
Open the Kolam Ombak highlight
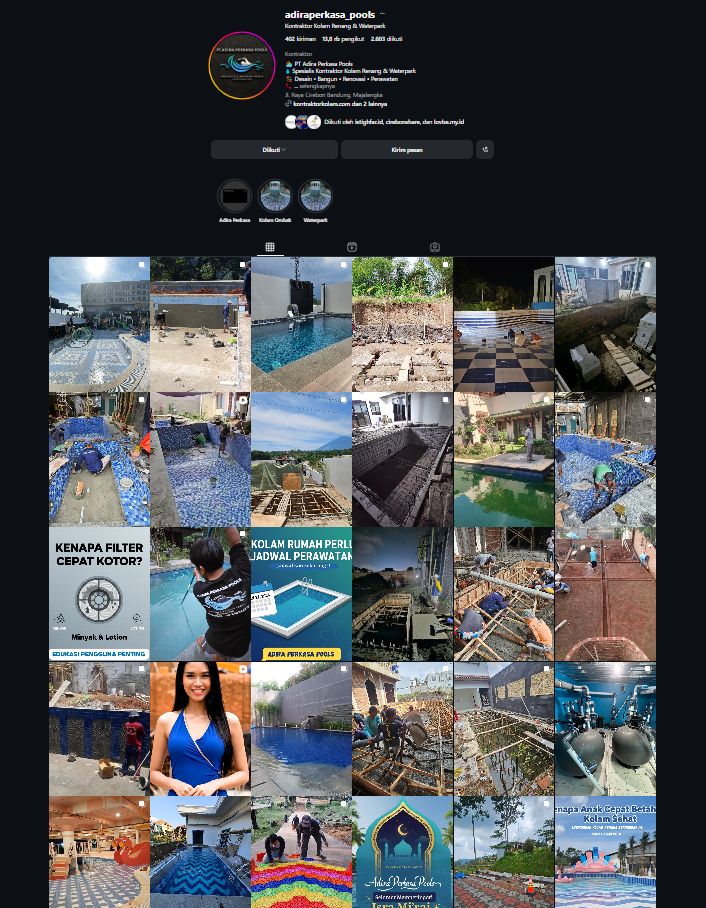click(275, 195)
